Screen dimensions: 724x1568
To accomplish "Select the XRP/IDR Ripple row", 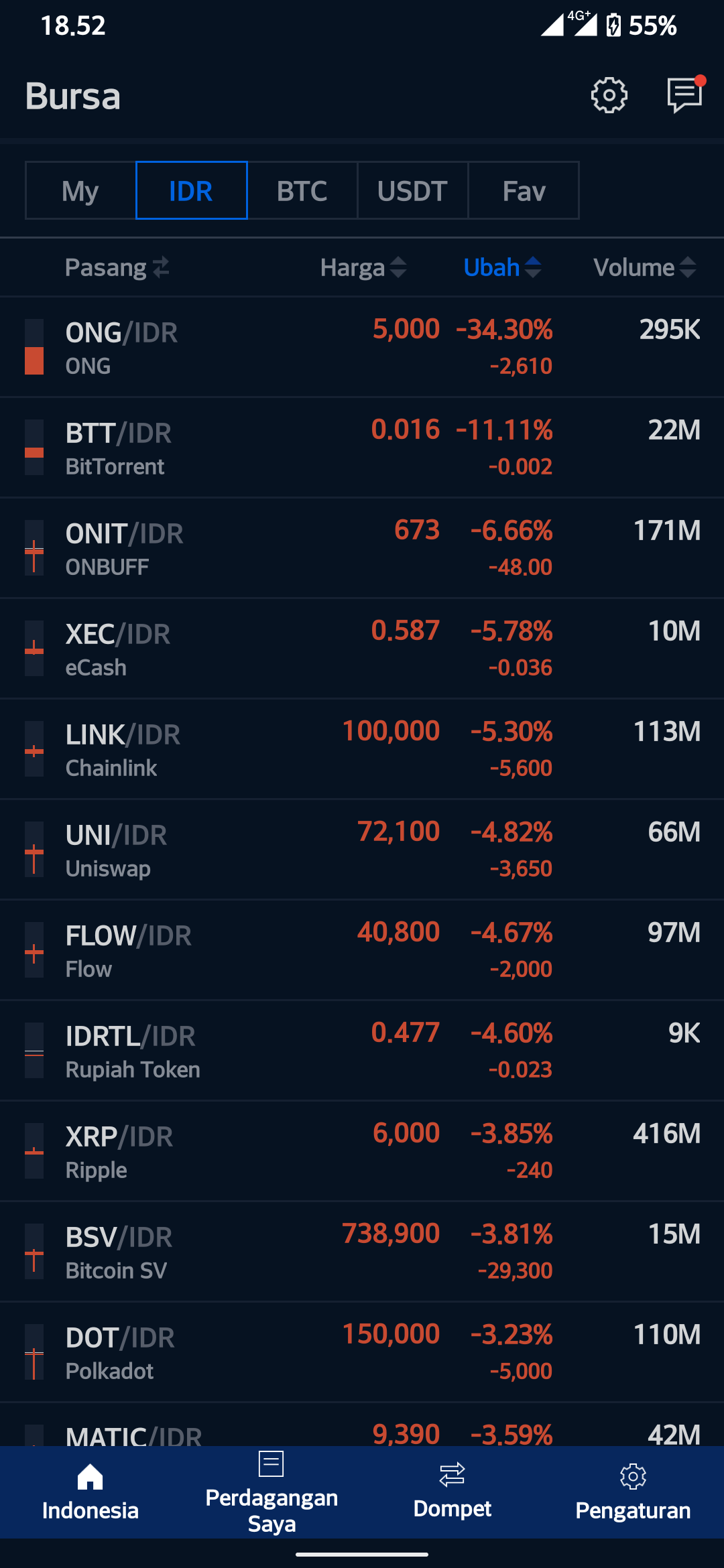I will [362, 1151].
